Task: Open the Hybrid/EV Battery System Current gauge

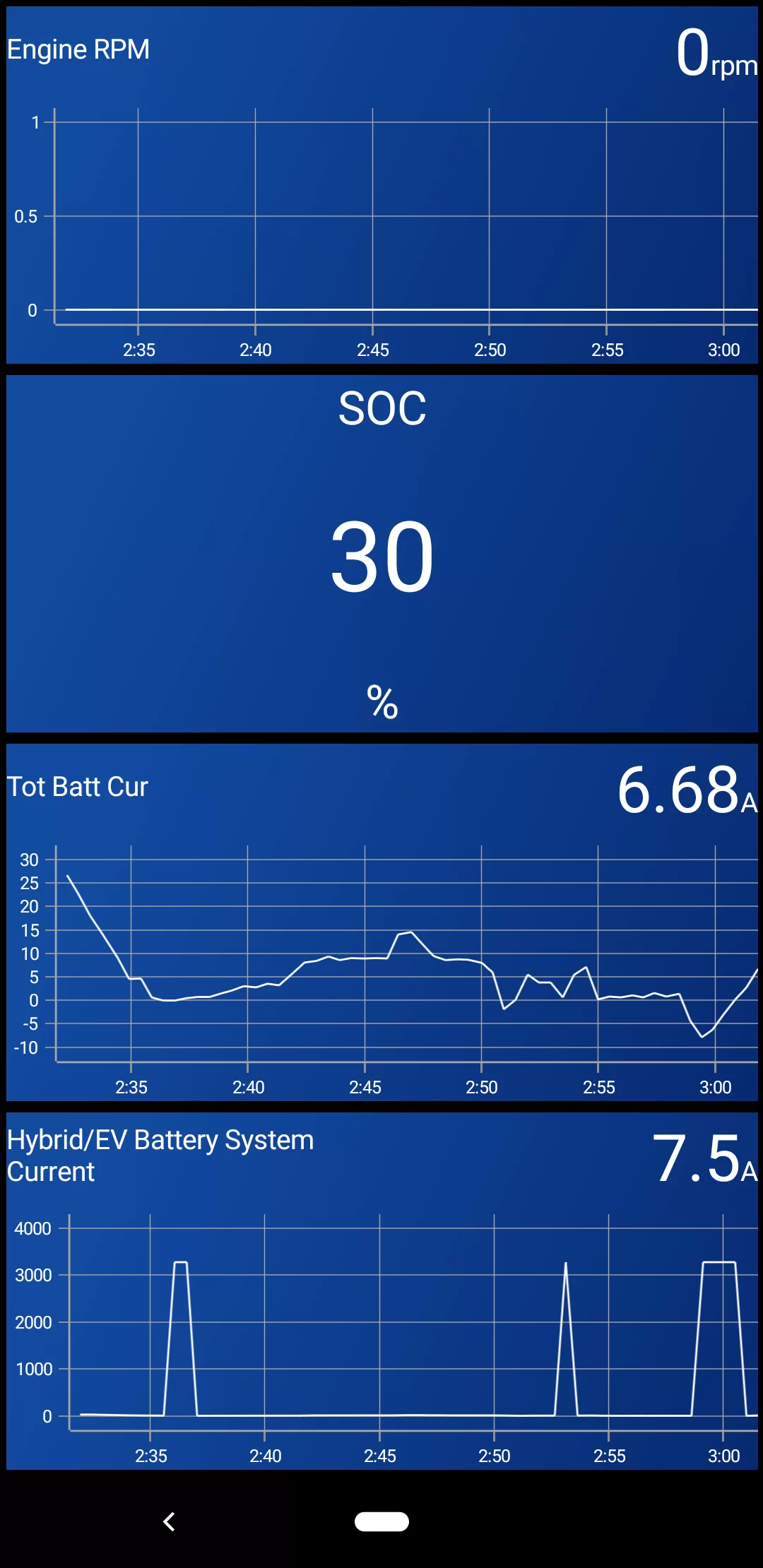Action: click(x=381, y=1291)
